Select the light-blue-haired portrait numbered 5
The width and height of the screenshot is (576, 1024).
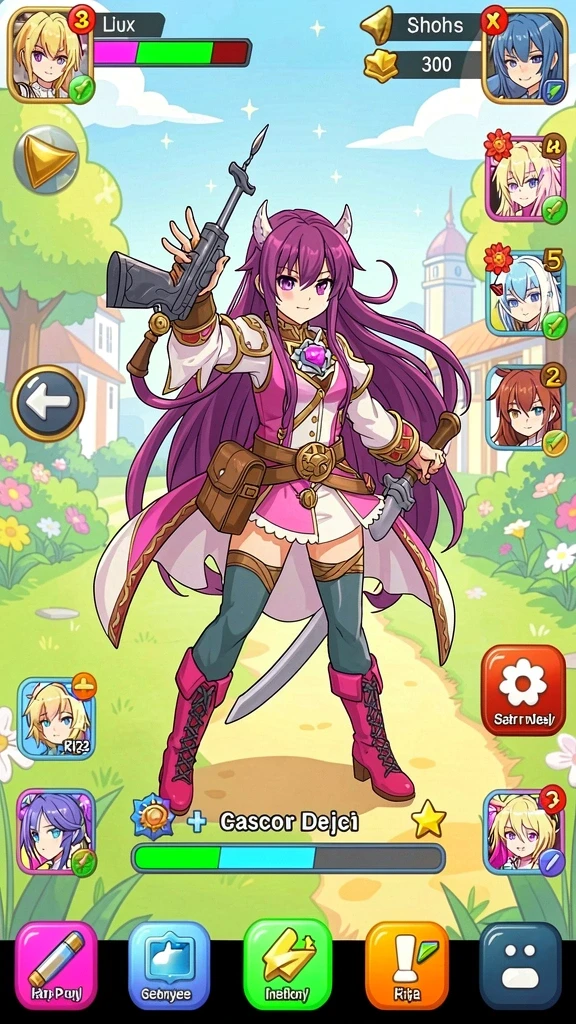[525, 293]
